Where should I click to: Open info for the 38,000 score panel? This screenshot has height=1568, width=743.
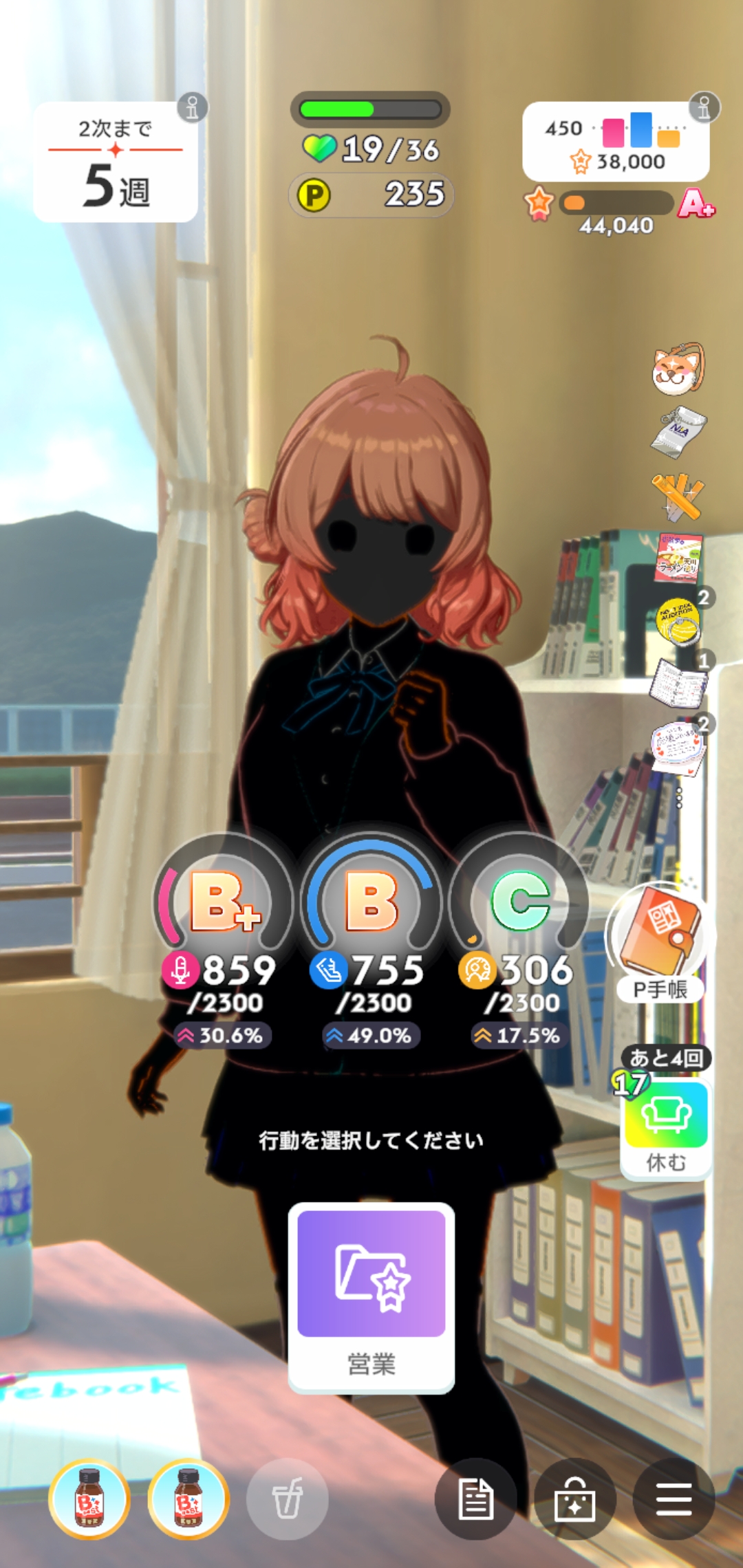[704, 108]
